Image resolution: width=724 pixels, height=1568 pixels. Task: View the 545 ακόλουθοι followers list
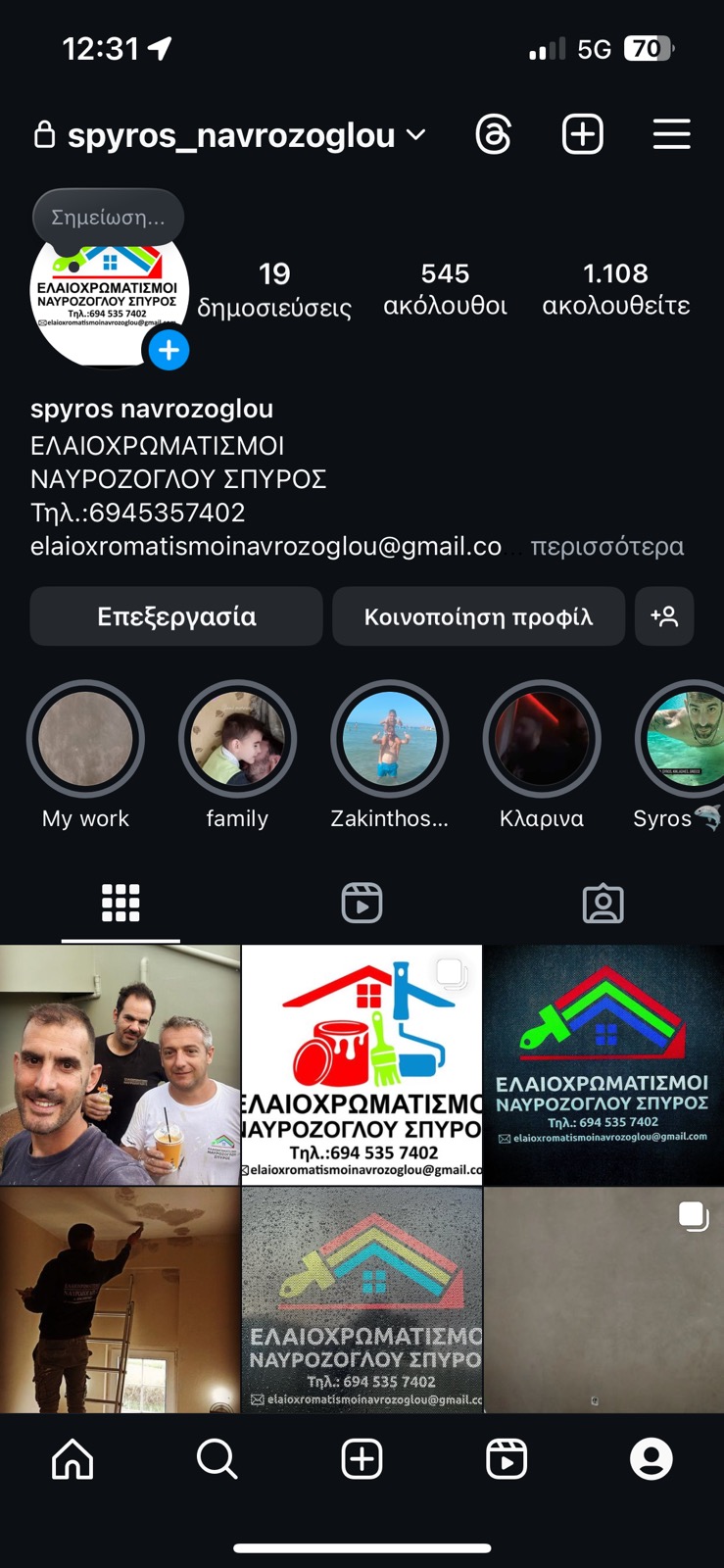[445, 289]
